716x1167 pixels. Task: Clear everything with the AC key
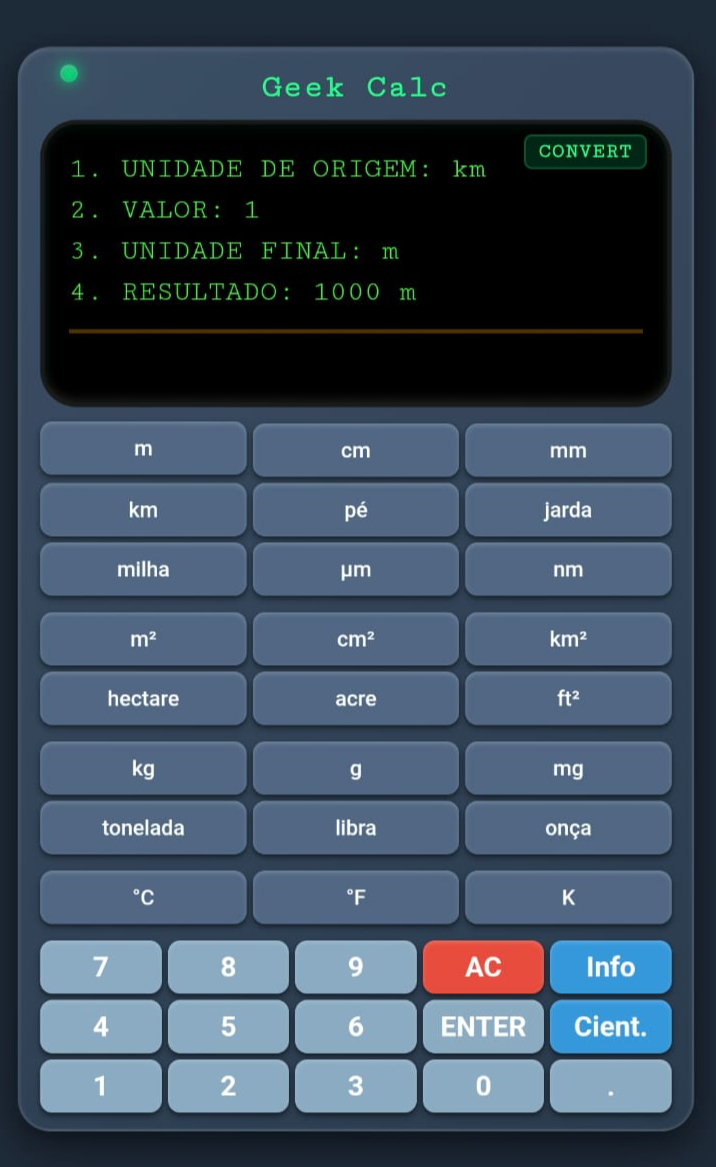[x=483, y=967]
